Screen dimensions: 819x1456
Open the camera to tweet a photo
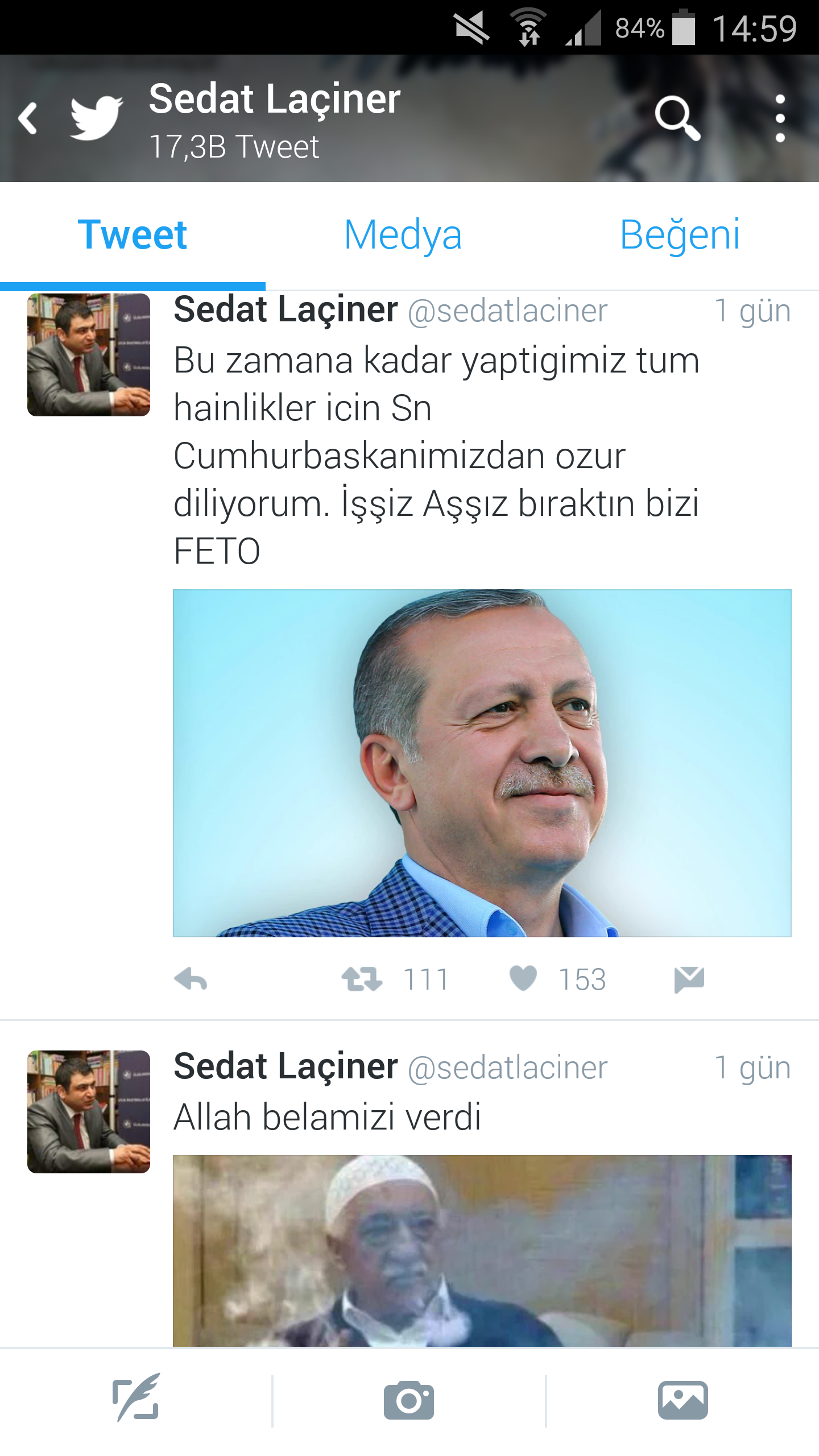pos(409,1400)
